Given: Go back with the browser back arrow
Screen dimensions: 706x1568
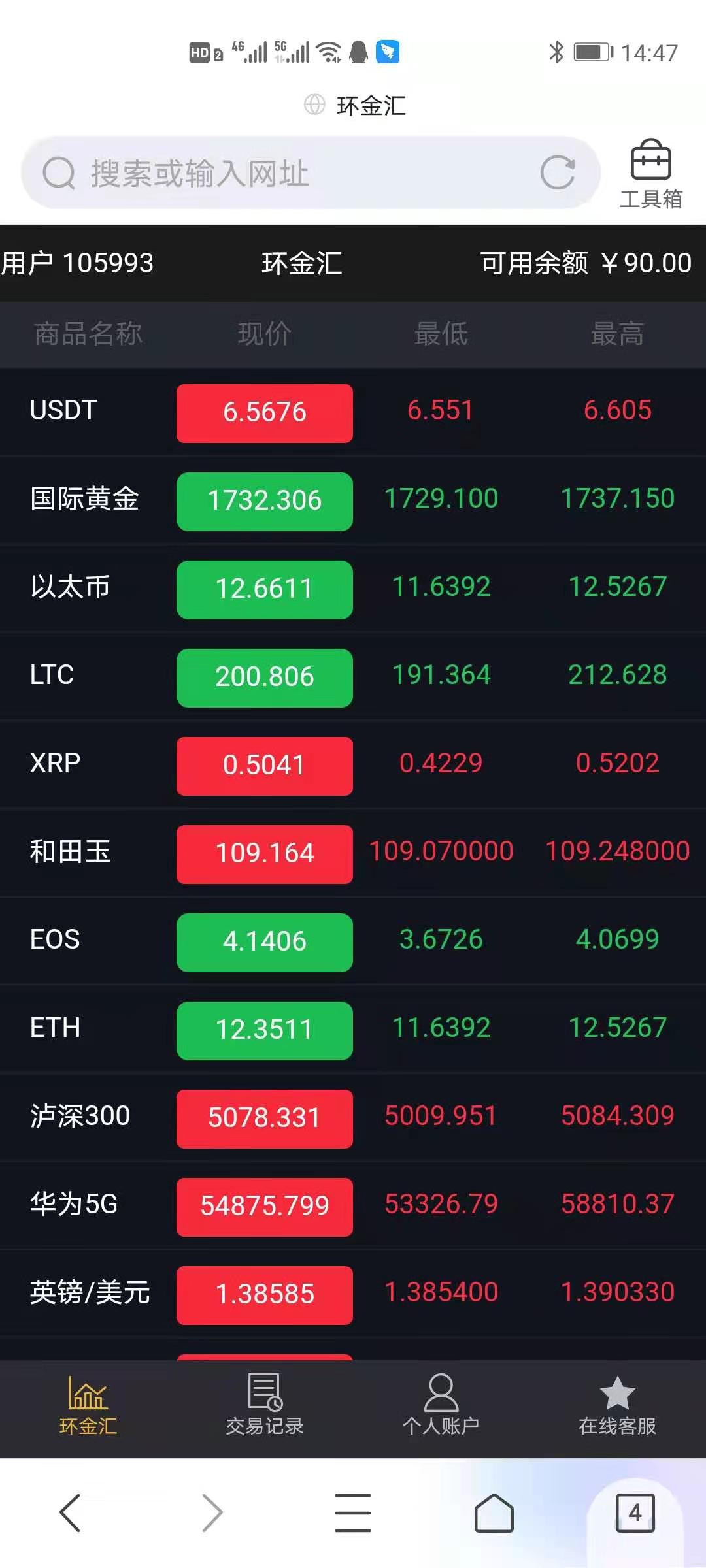Looking at the screenshot, I should click(70, 1512).
